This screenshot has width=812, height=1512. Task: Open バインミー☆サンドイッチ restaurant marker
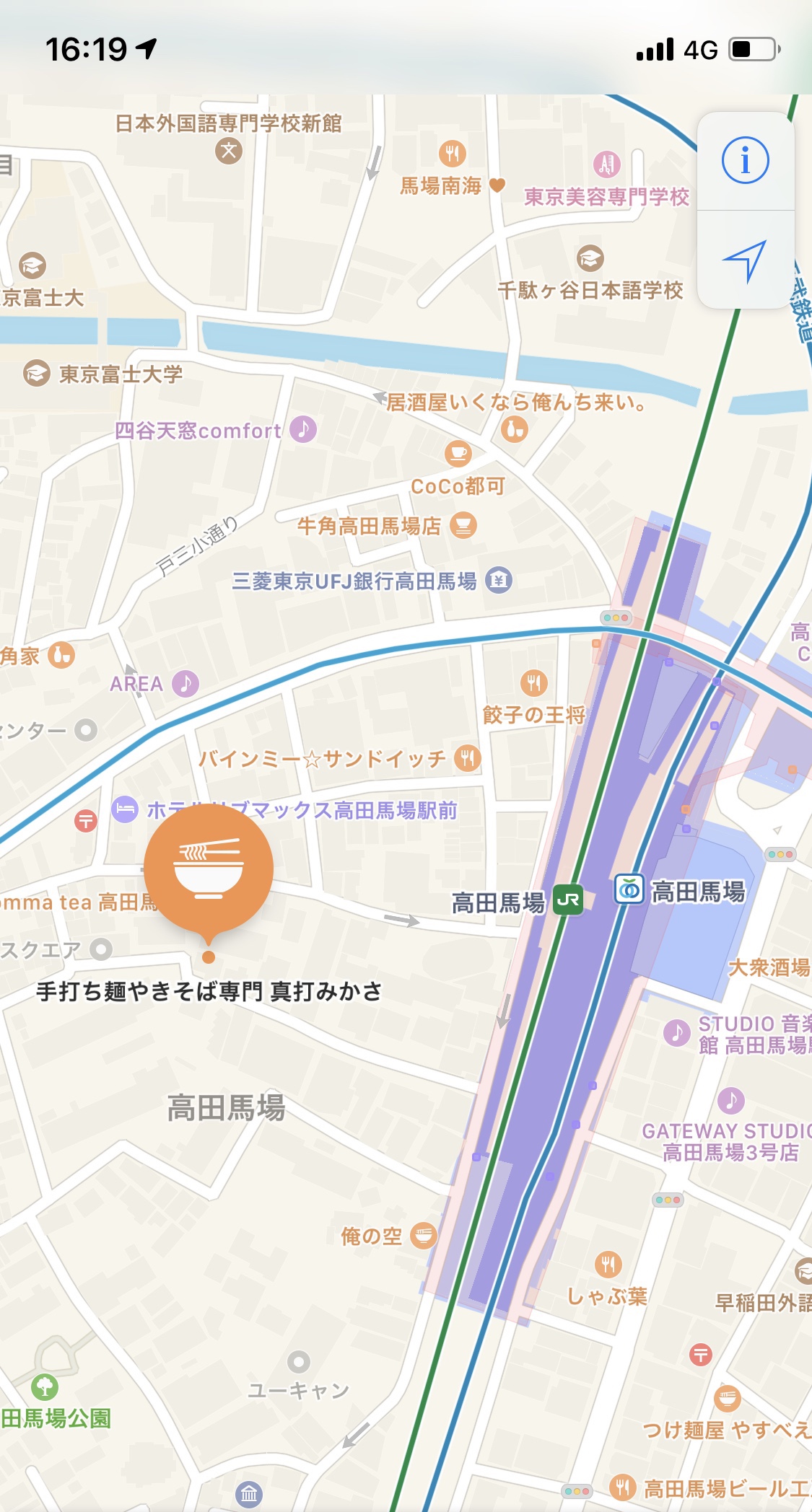(x=468, y=757)
